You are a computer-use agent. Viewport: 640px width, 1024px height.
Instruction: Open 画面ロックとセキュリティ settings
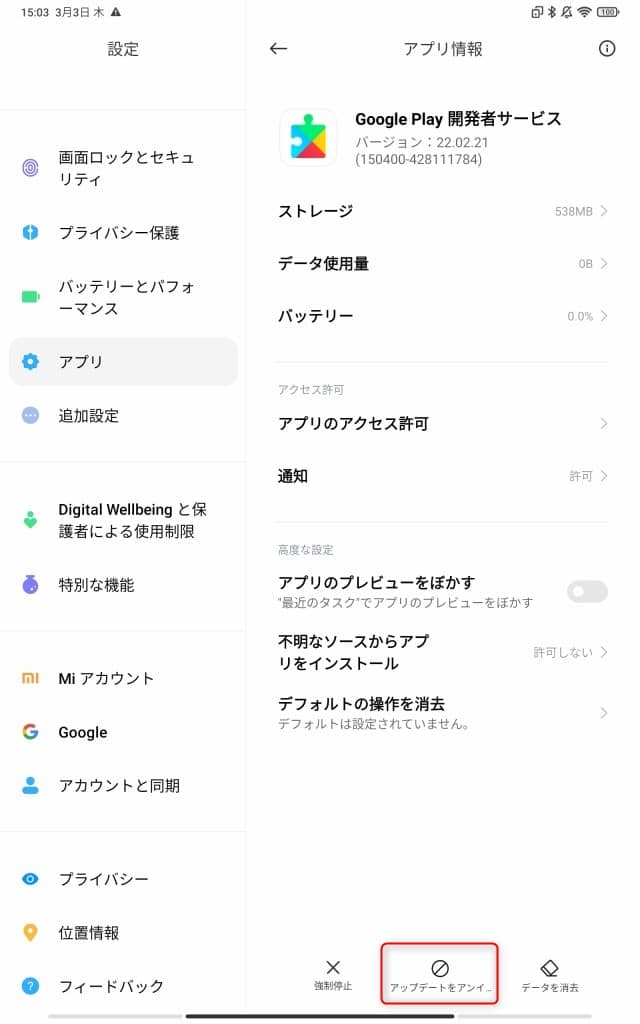123,168
